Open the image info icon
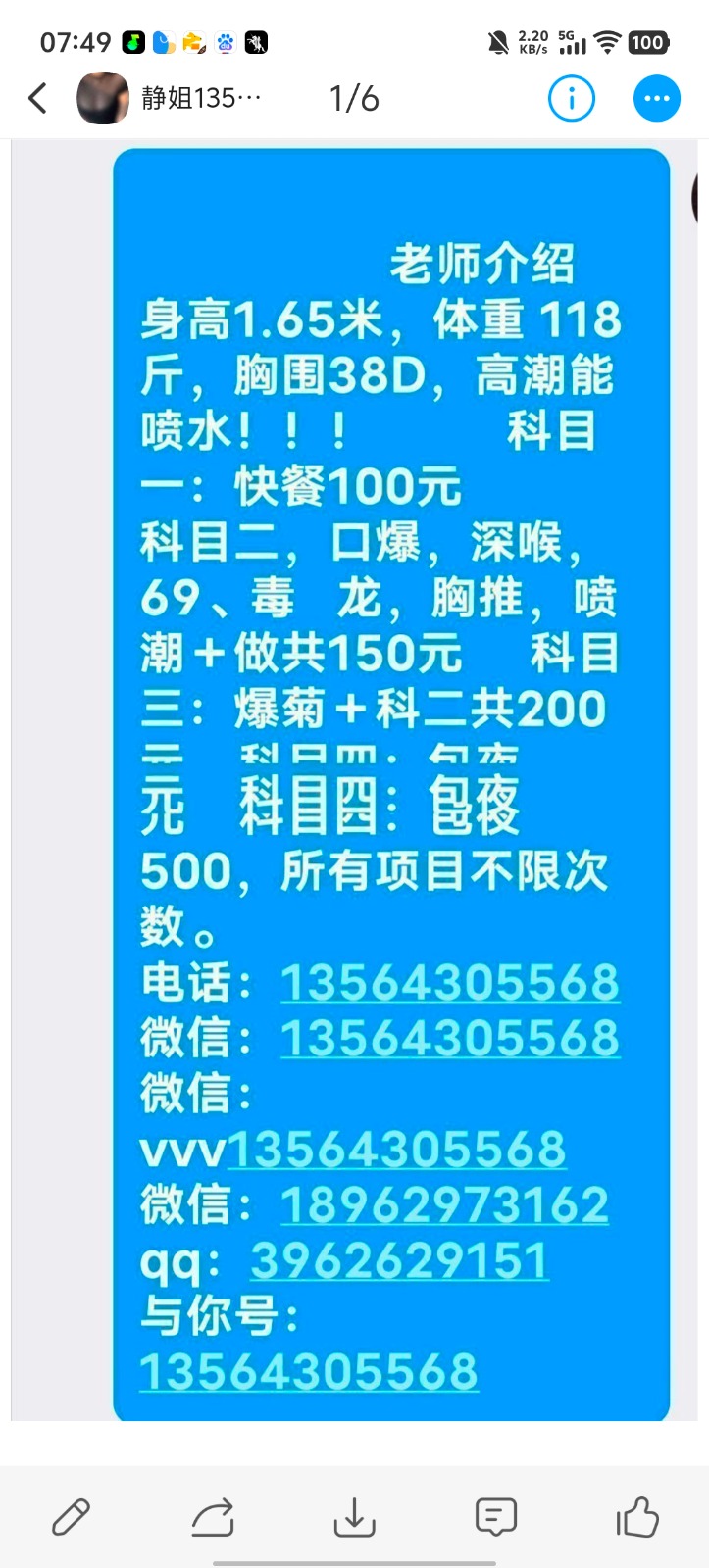 pyautogui.click(x=571, y=98)
